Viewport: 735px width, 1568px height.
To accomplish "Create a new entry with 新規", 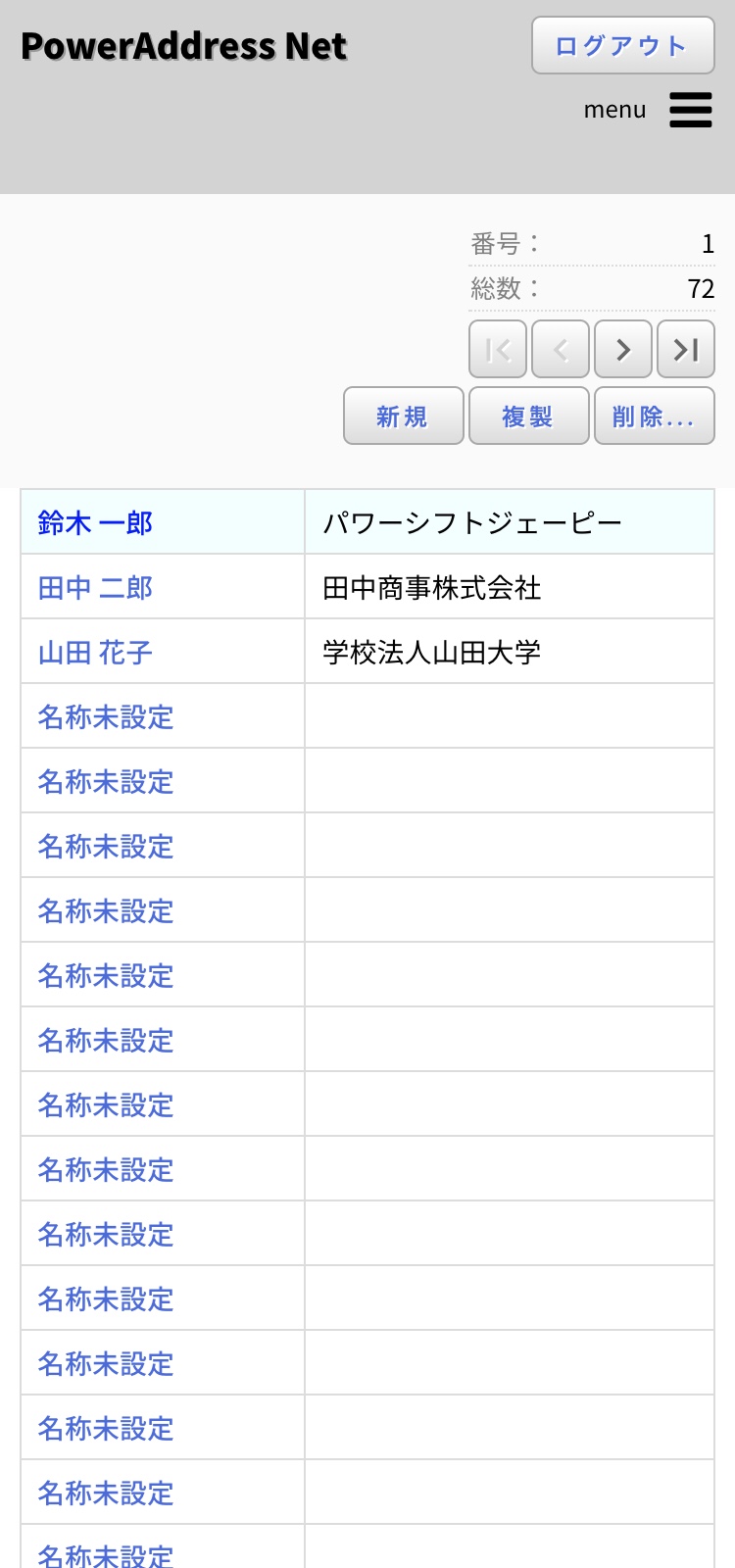I will pyautogui.click(x=404, y=416).
